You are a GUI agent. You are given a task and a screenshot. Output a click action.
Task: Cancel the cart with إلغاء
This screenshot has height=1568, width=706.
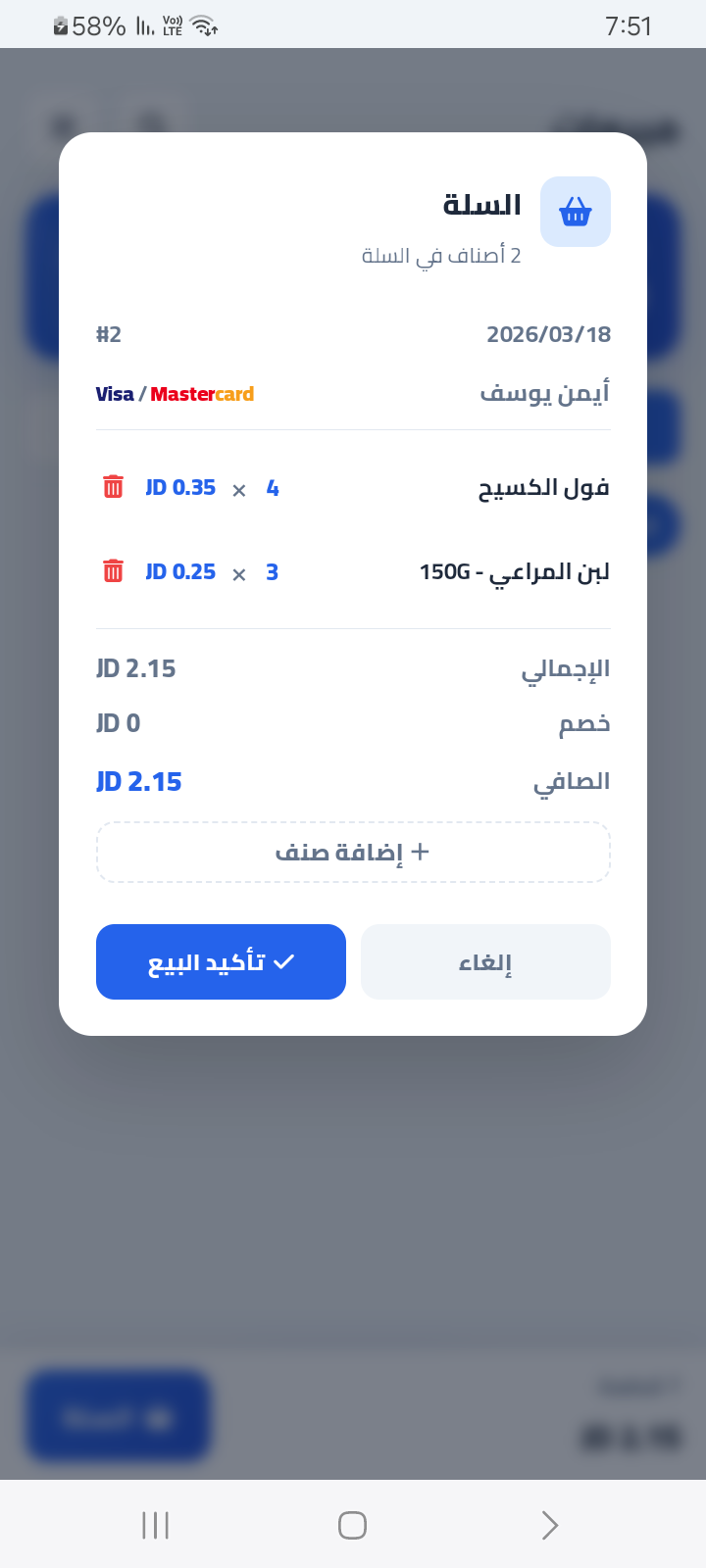(x=485, y=962)
